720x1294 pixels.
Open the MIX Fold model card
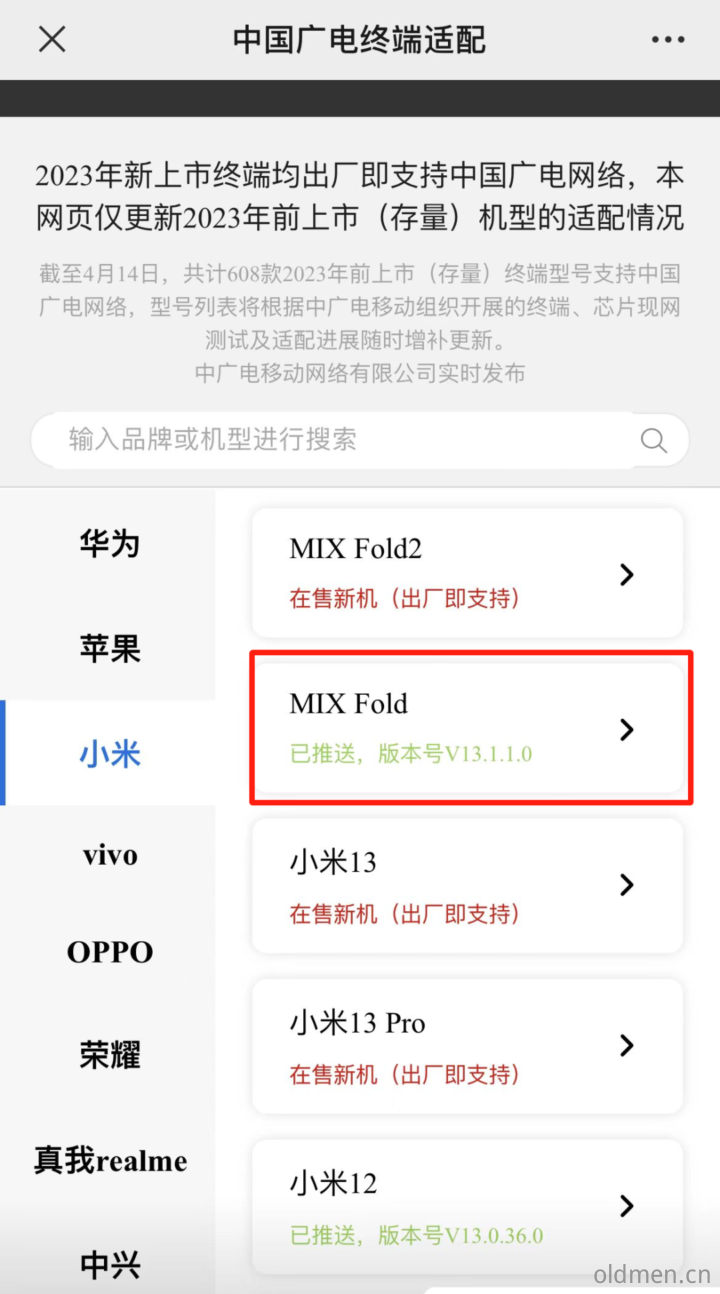tap(467, 728)
